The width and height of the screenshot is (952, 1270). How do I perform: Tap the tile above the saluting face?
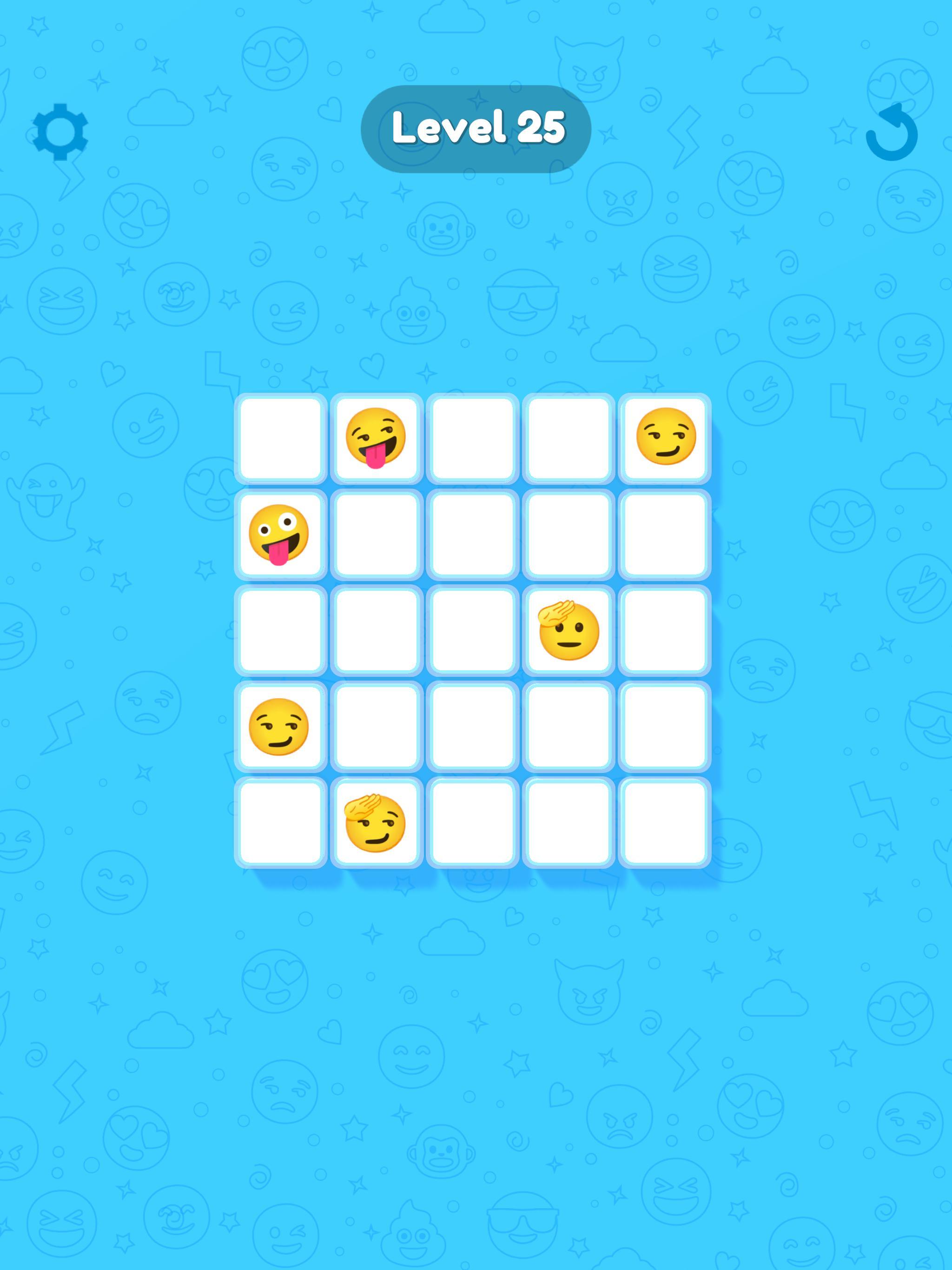pyautogui.click(x=568, y=535)
